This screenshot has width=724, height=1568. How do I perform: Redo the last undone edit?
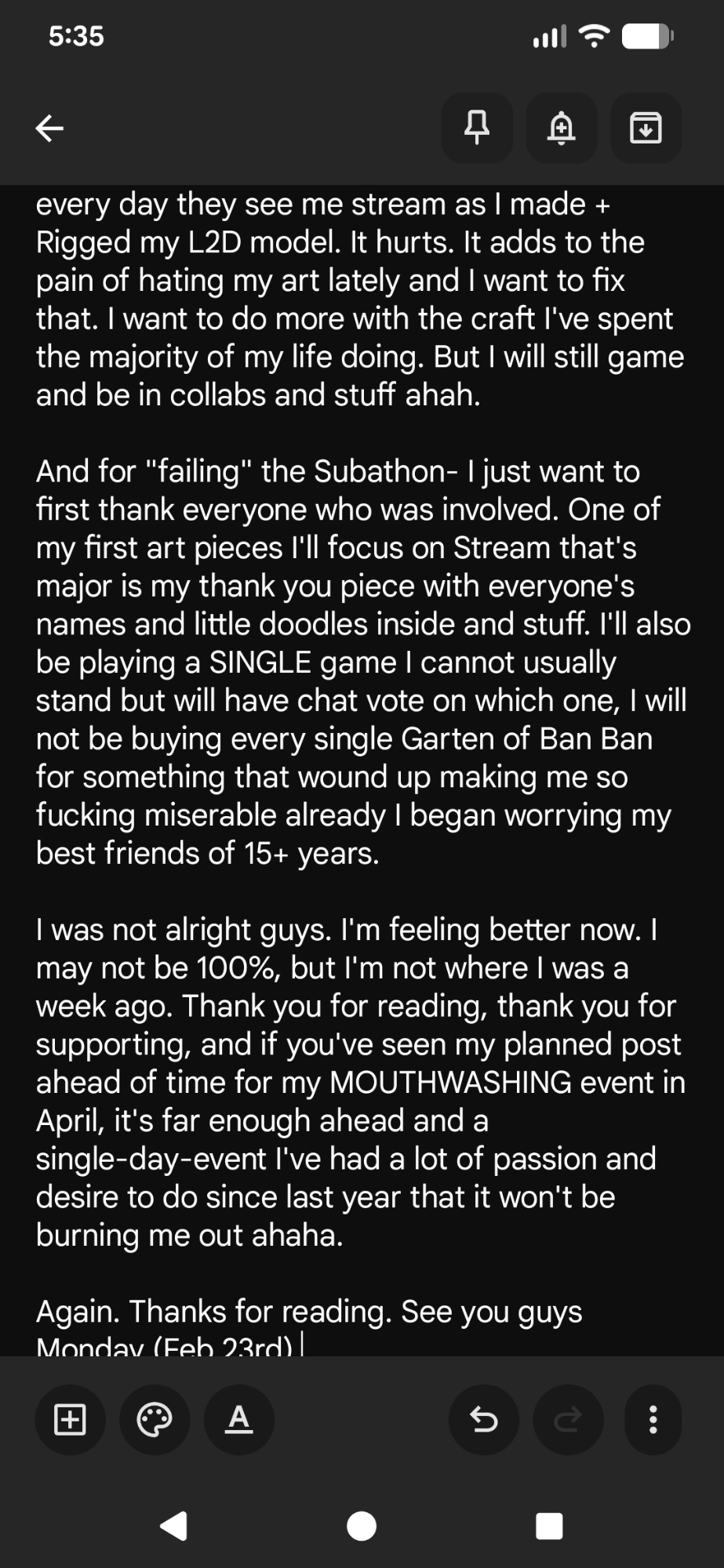coord(568,1419)
